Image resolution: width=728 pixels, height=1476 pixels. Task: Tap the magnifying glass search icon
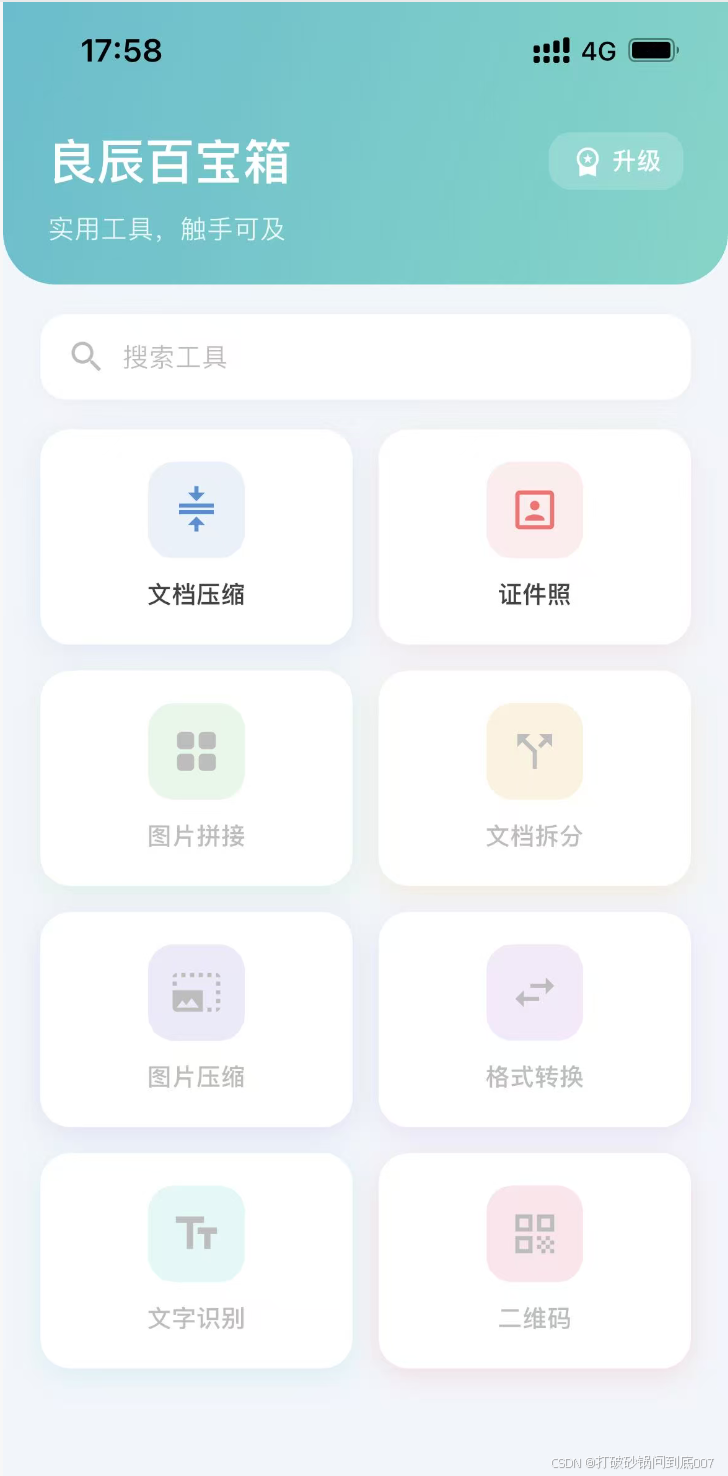(x=85, y=356)
